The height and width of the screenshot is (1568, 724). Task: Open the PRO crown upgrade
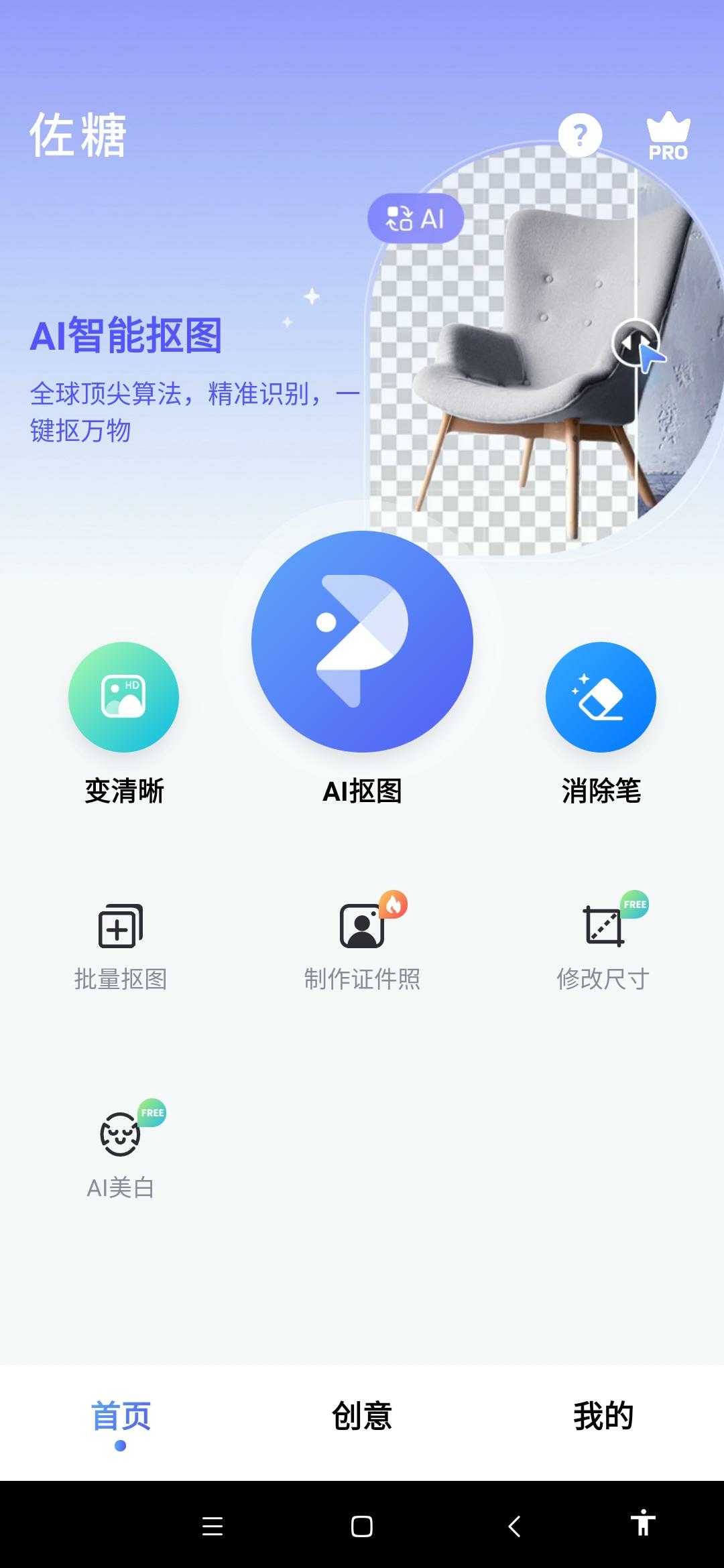(x=668, y=137)
